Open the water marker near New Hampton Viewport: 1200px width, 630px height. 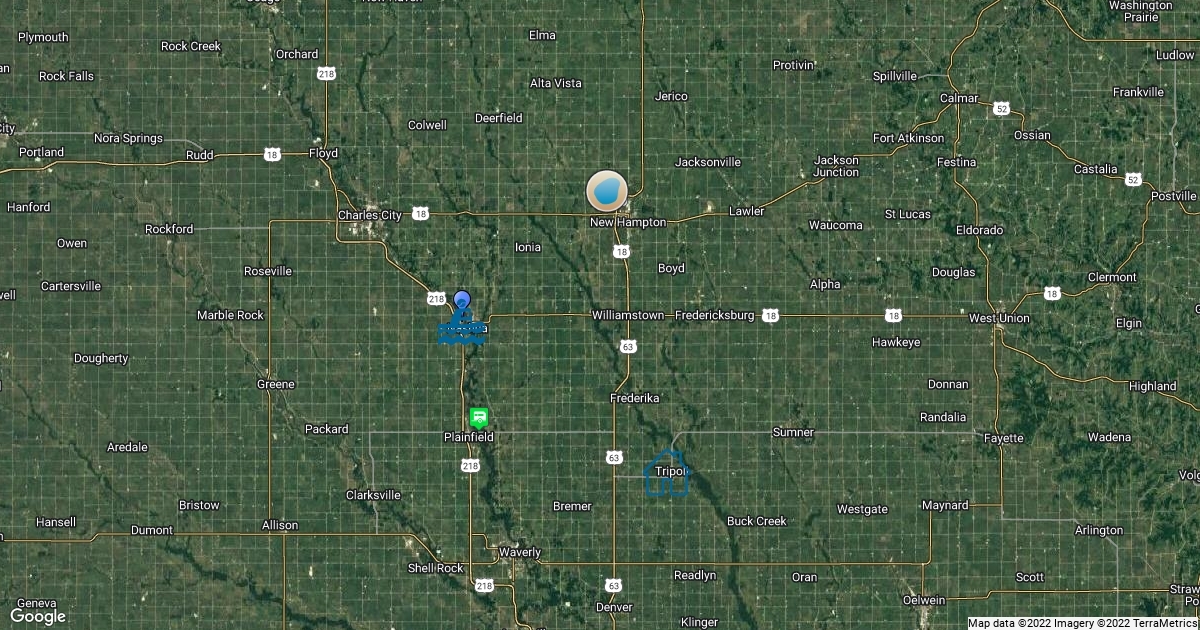(x=606, y=190)
